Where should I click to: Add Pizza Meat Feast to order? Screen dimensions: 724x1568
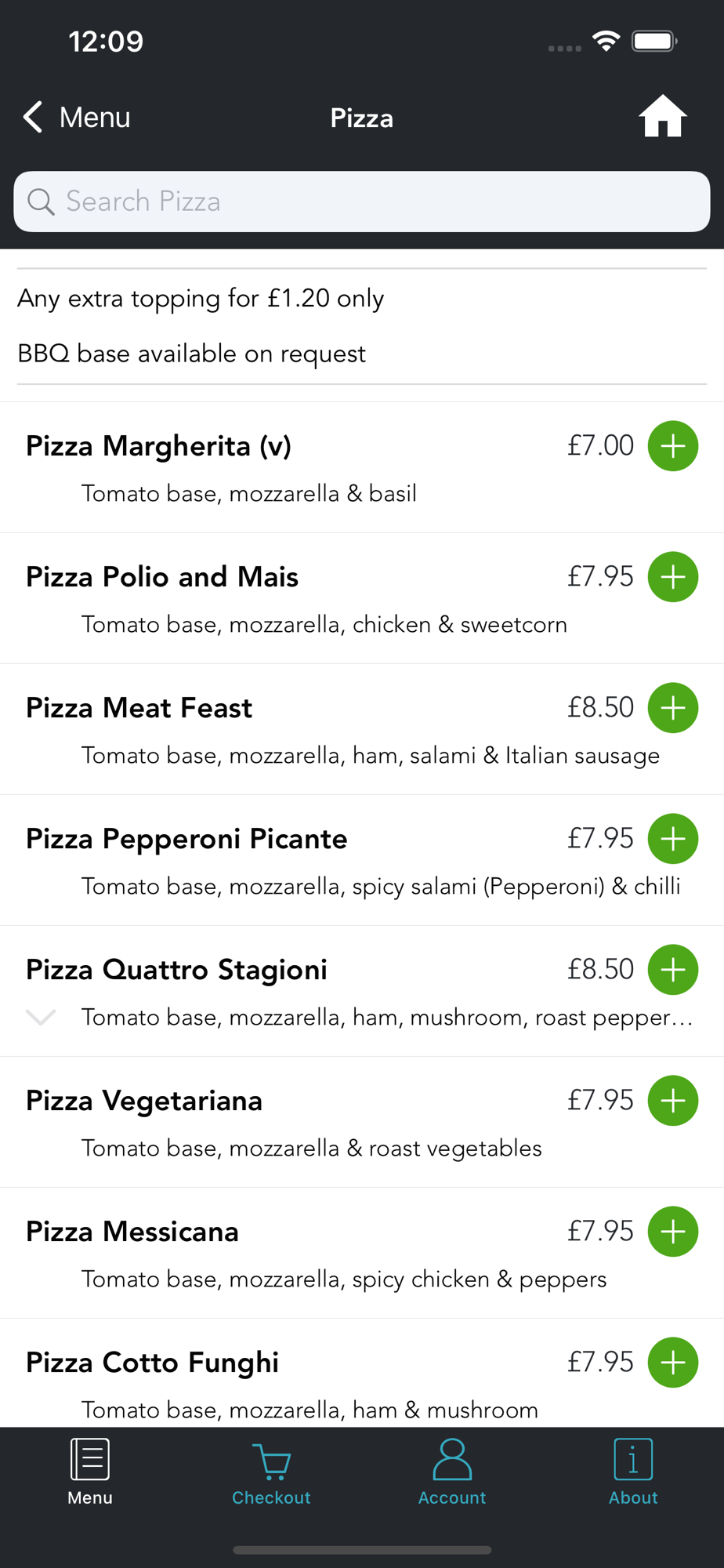pyautogui.click(x=673, y=708)
